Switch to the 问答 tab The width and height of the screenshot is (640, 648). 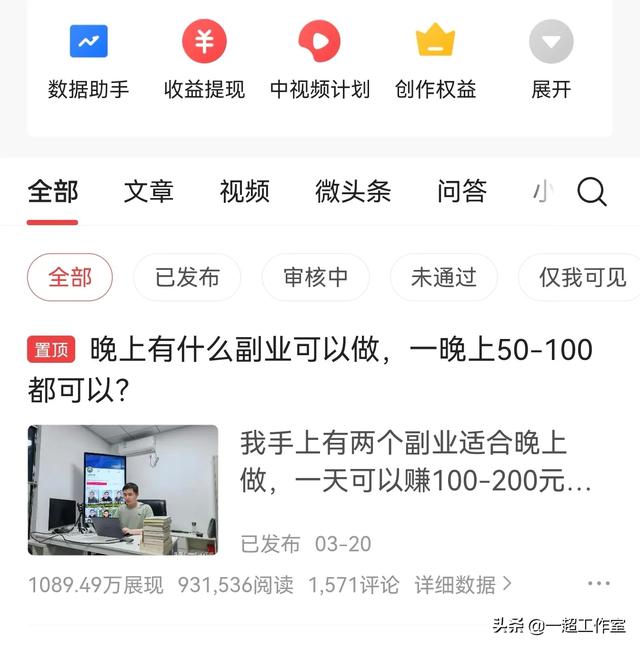[462, 191]
